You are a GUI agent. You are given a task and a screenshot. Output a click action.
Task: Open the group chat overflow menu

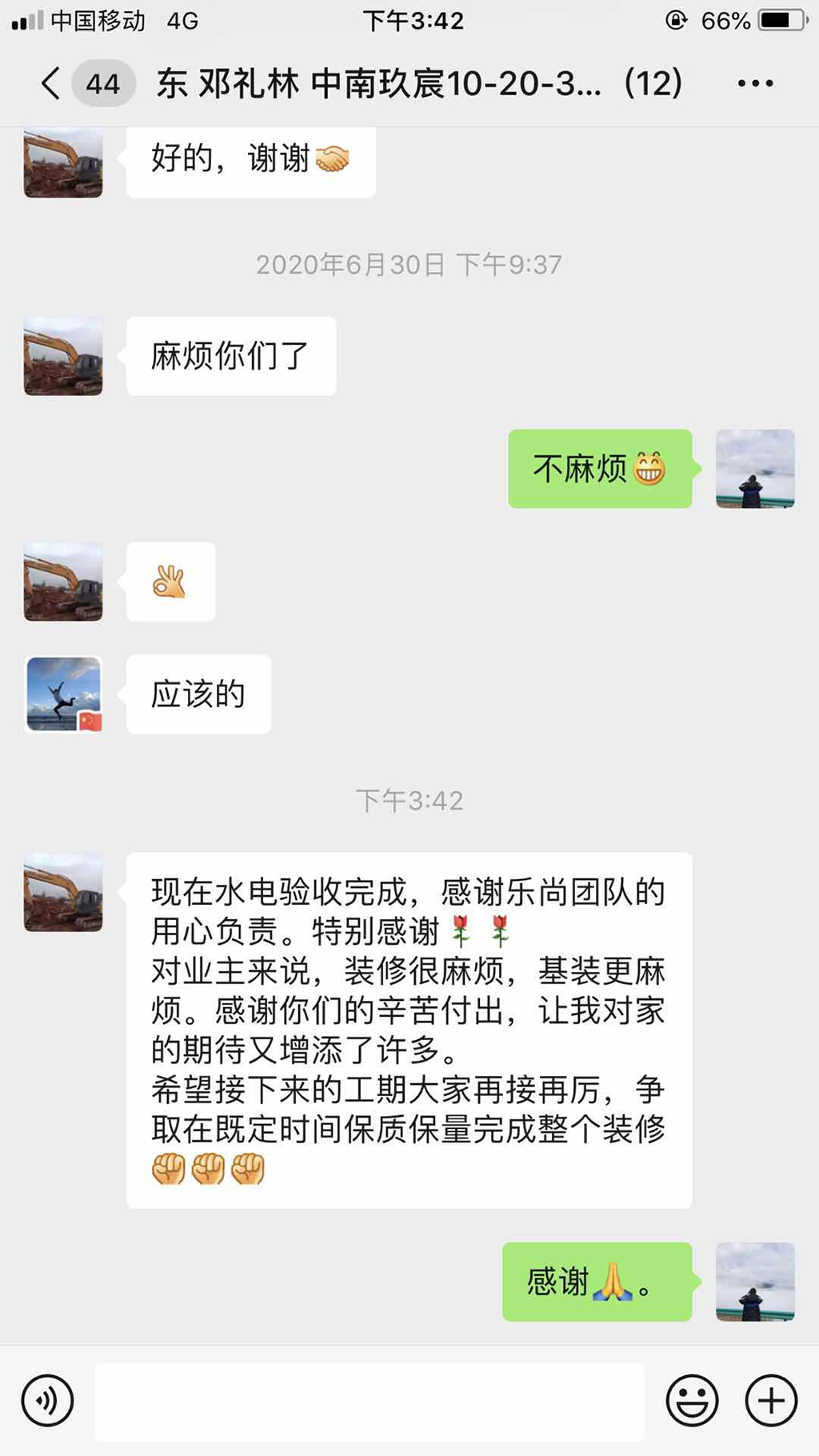point(755,83)
